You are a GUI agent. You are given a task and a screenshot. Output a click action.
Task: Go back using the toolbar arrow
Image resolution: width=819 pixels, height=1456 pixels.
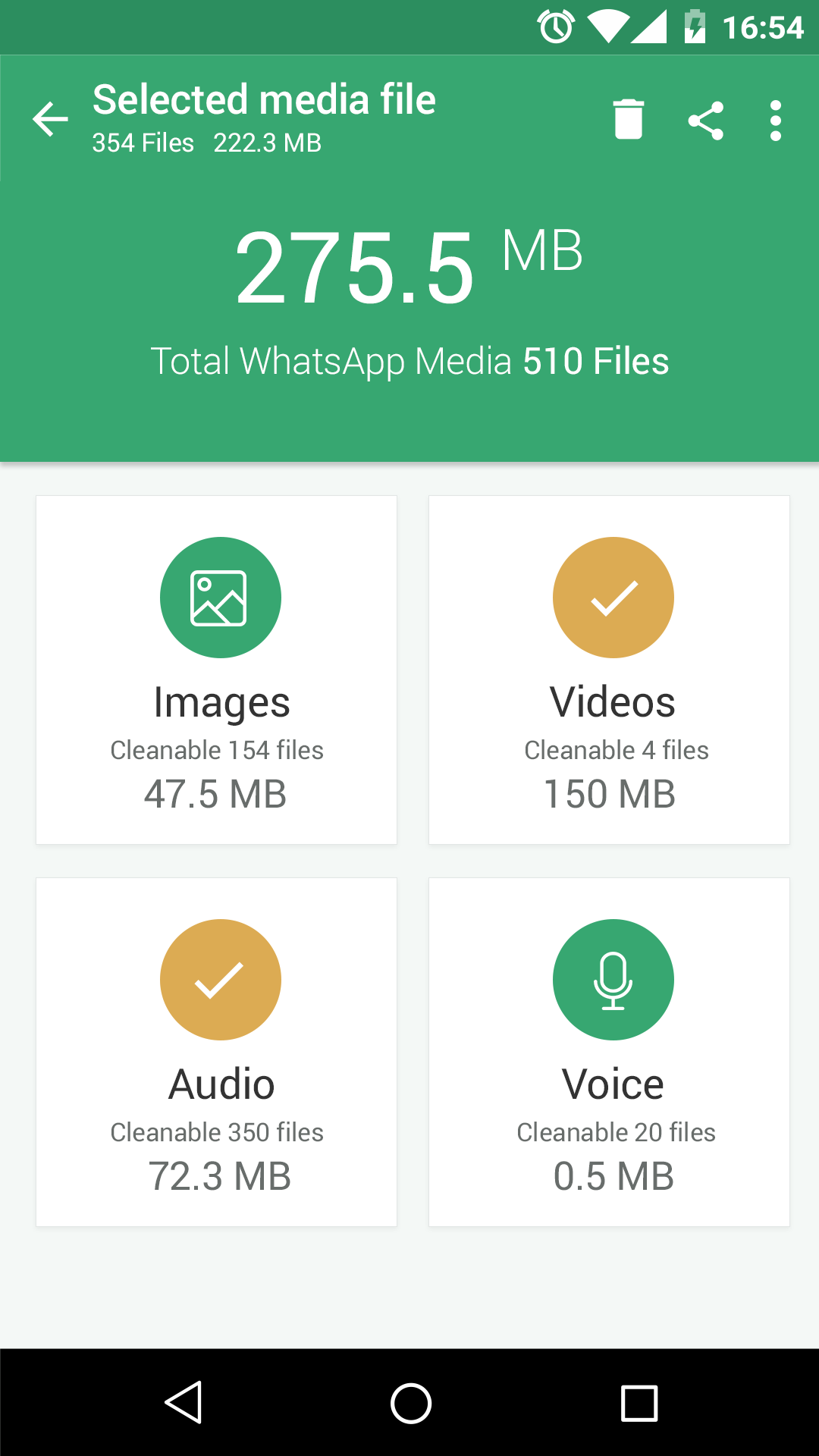[x=50, y=119]
